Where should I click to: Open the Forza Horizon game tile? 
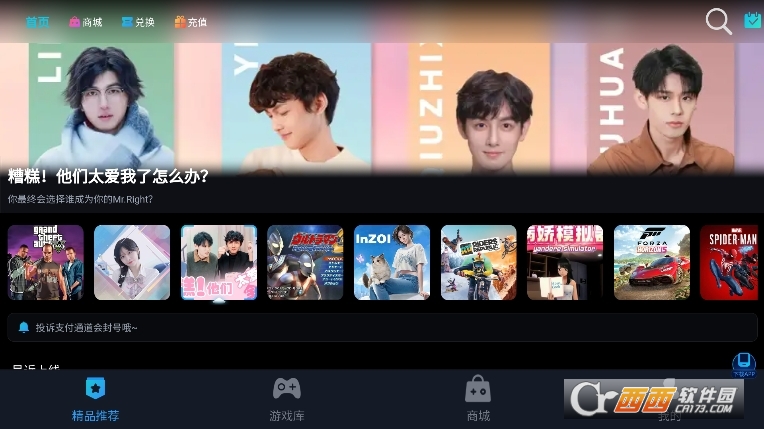tap(652, 262)
